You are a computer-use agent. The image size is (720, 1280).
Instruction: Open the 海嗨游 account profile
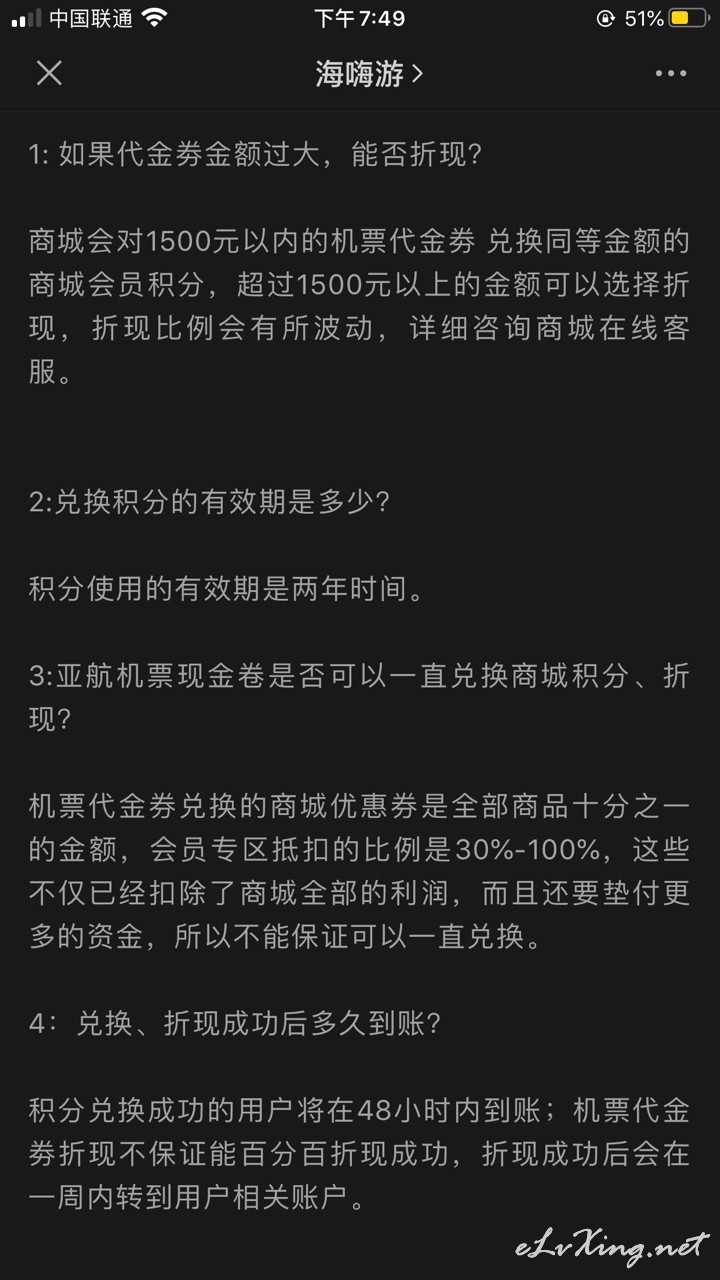(x=369, y=73)
